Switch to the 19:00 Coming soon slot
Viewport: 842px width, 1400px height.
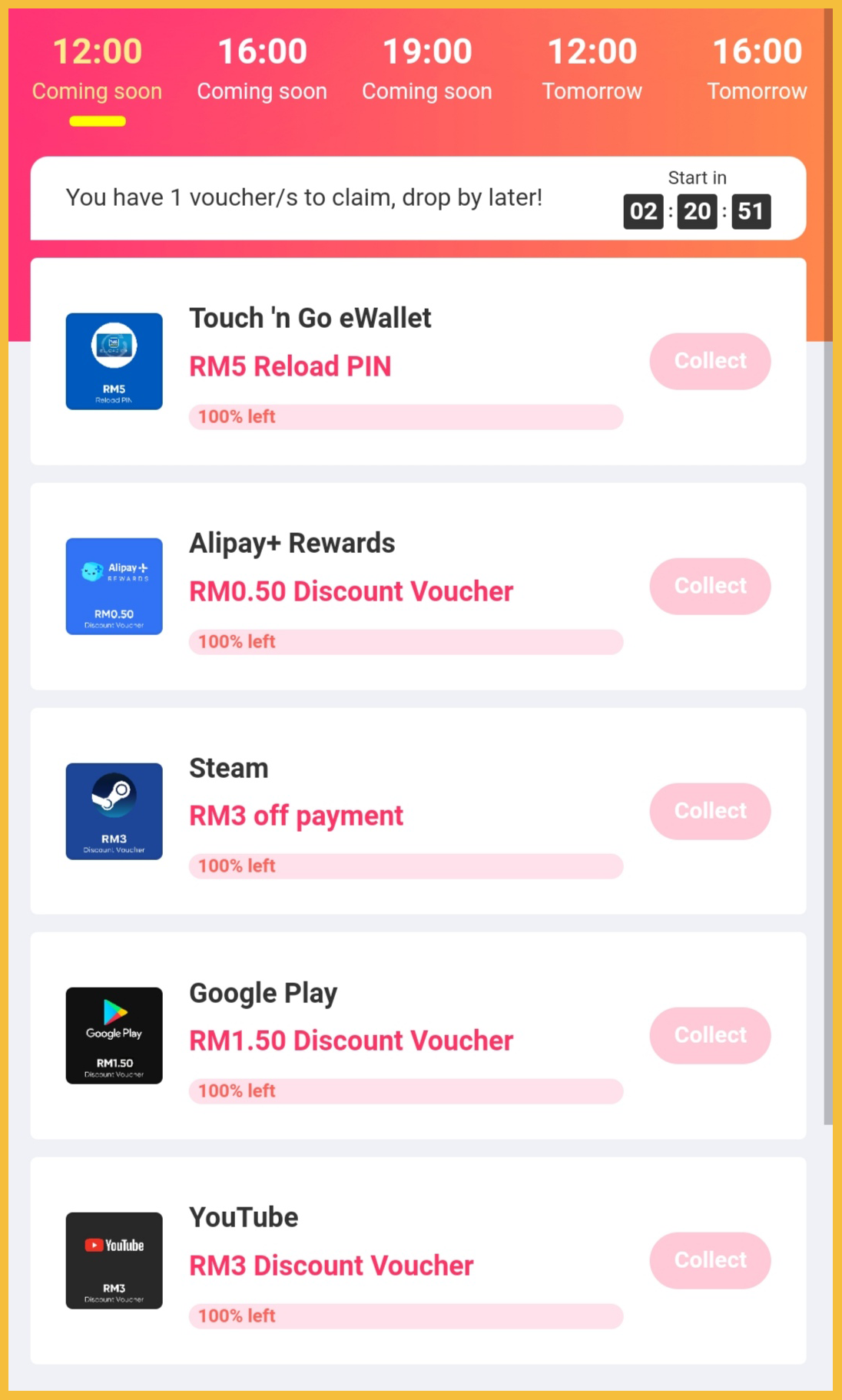click(x=427, y=70)
